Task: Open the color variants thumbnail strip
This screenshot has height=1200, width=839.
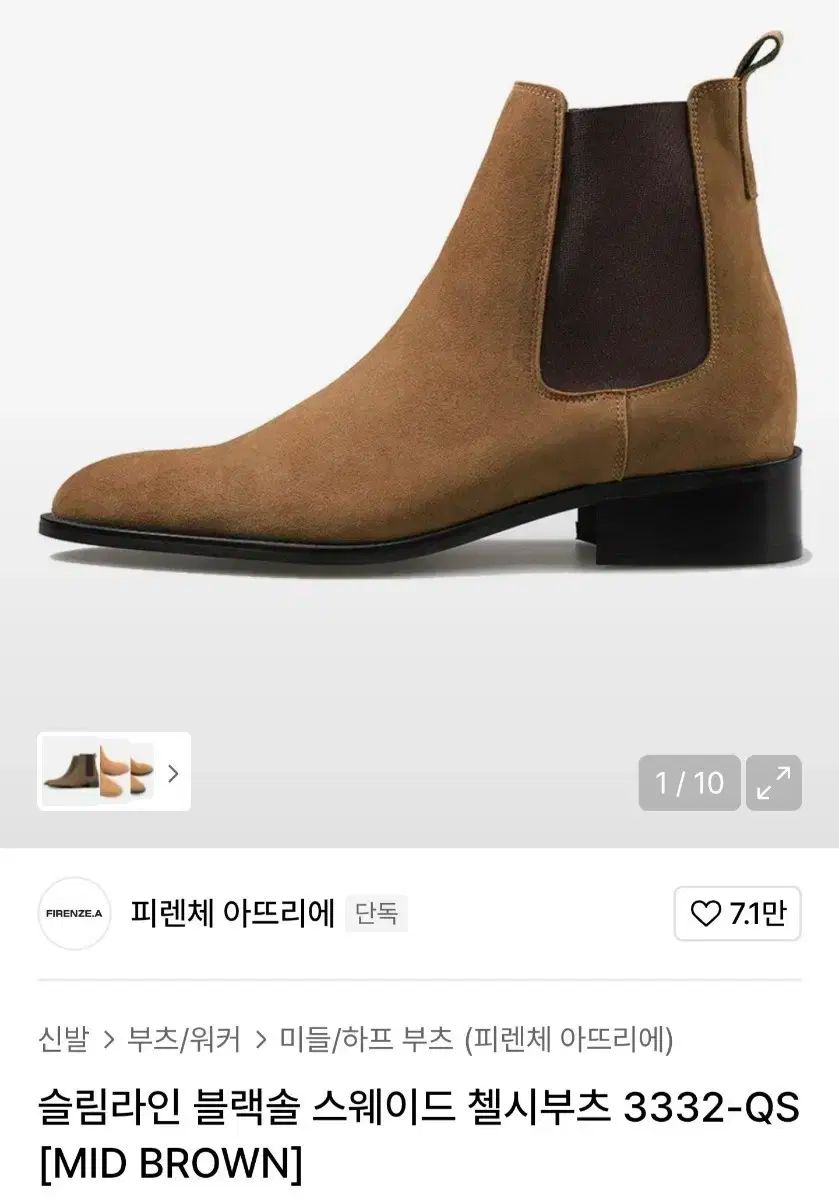Action: (113, 771)
